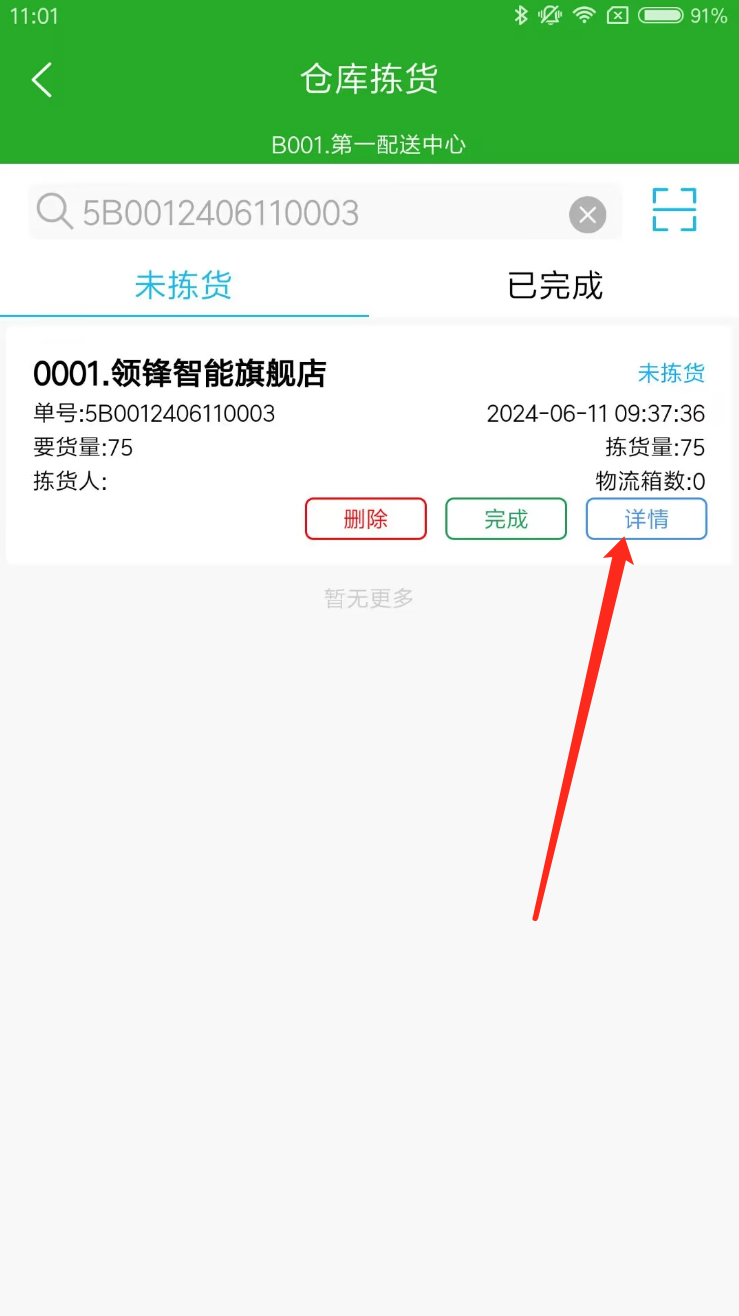Mark the order as 完成
Image resolution: width=739 pixels, height=1316 pixels.
point(506,519)
